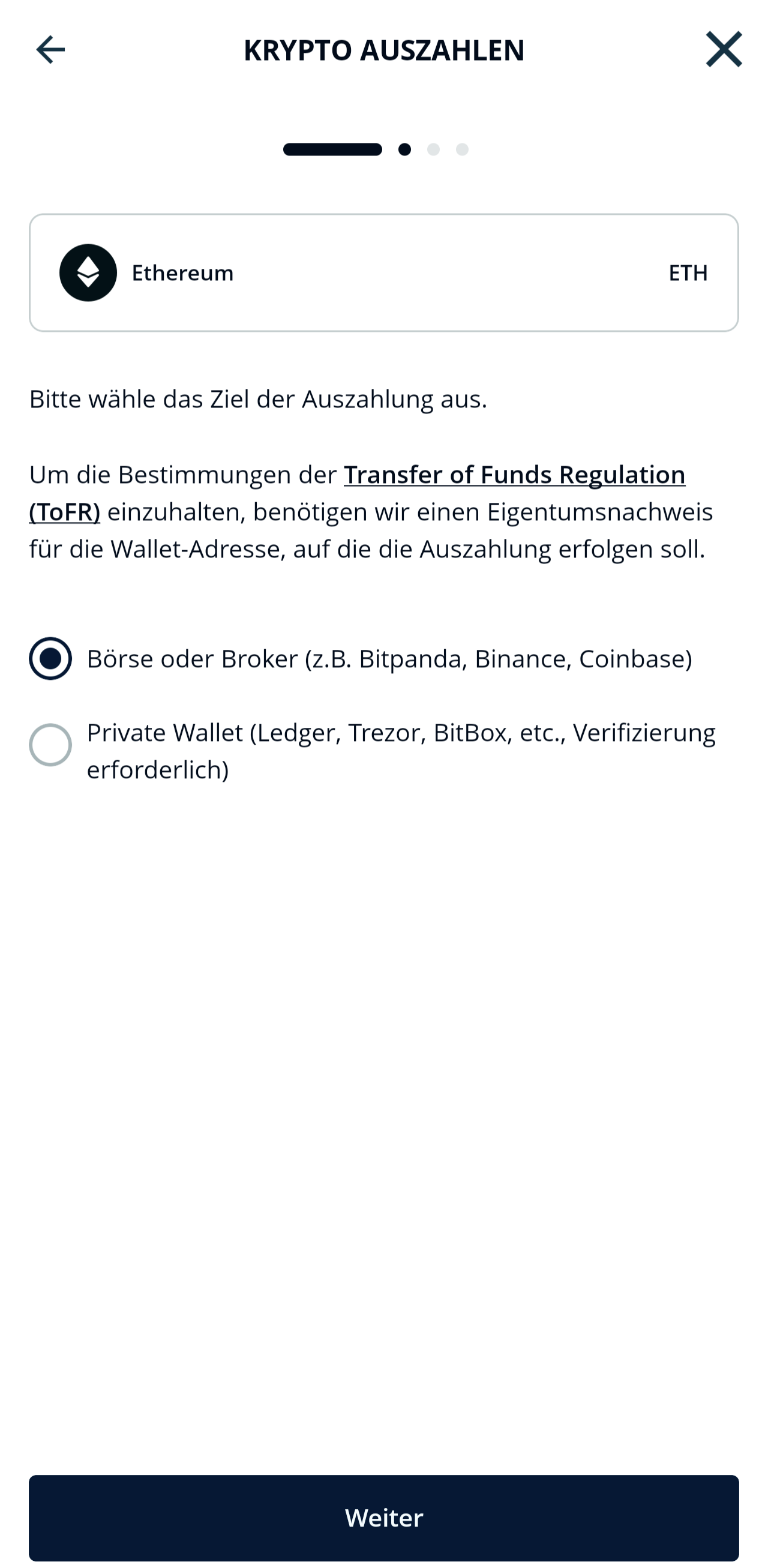Tap the Ethereum name label
The height and width of the screenshot is (1568, 768).
click(x=182, y=272)
